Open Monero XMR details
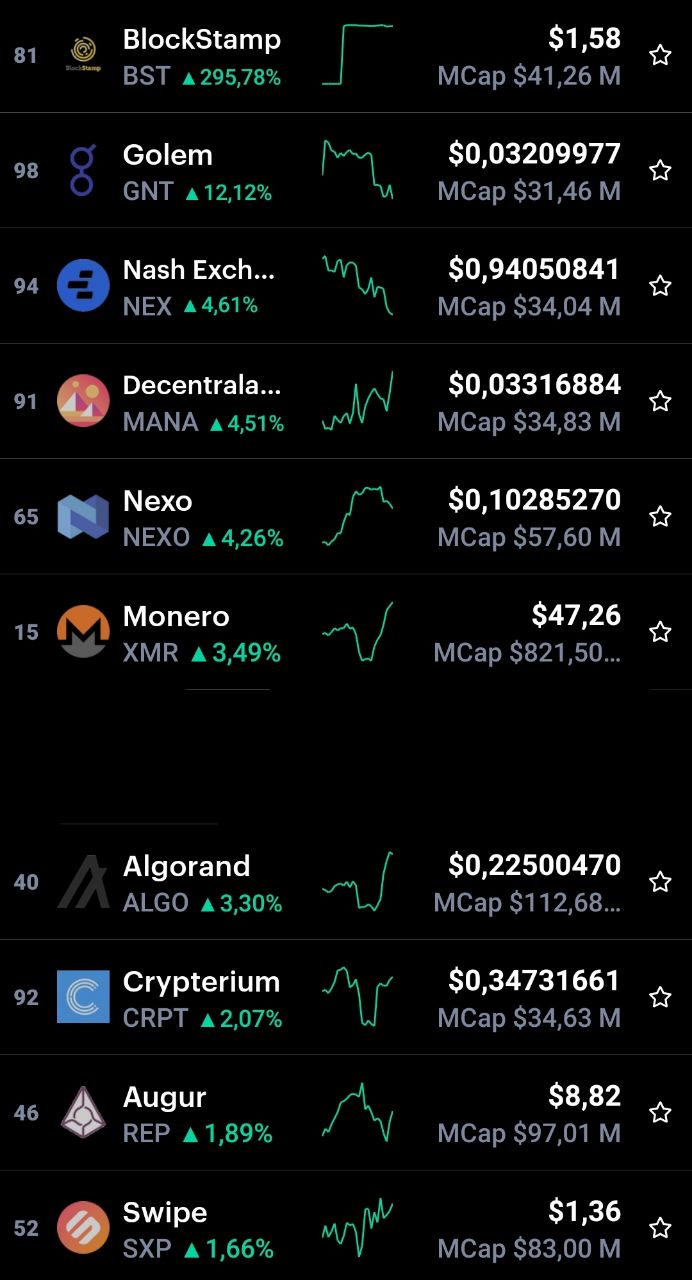 coord(346,632)
